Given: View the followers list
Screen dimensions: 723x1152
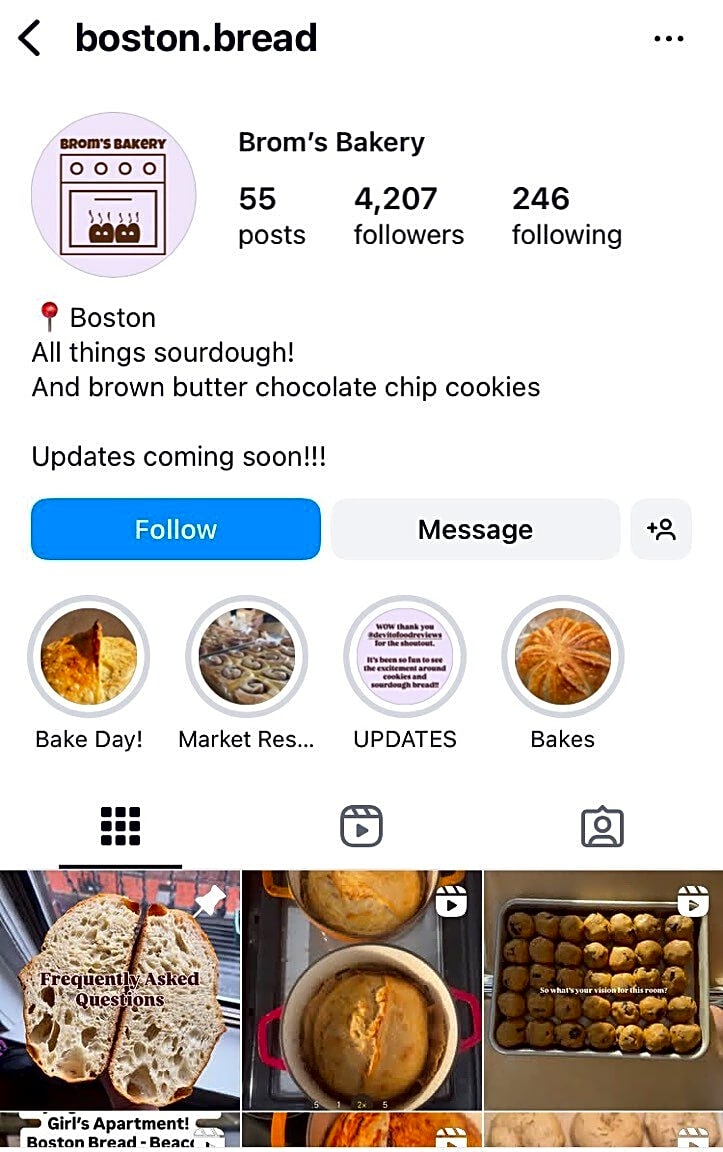Looking at the screenshot, I should (x=408, y=215).
